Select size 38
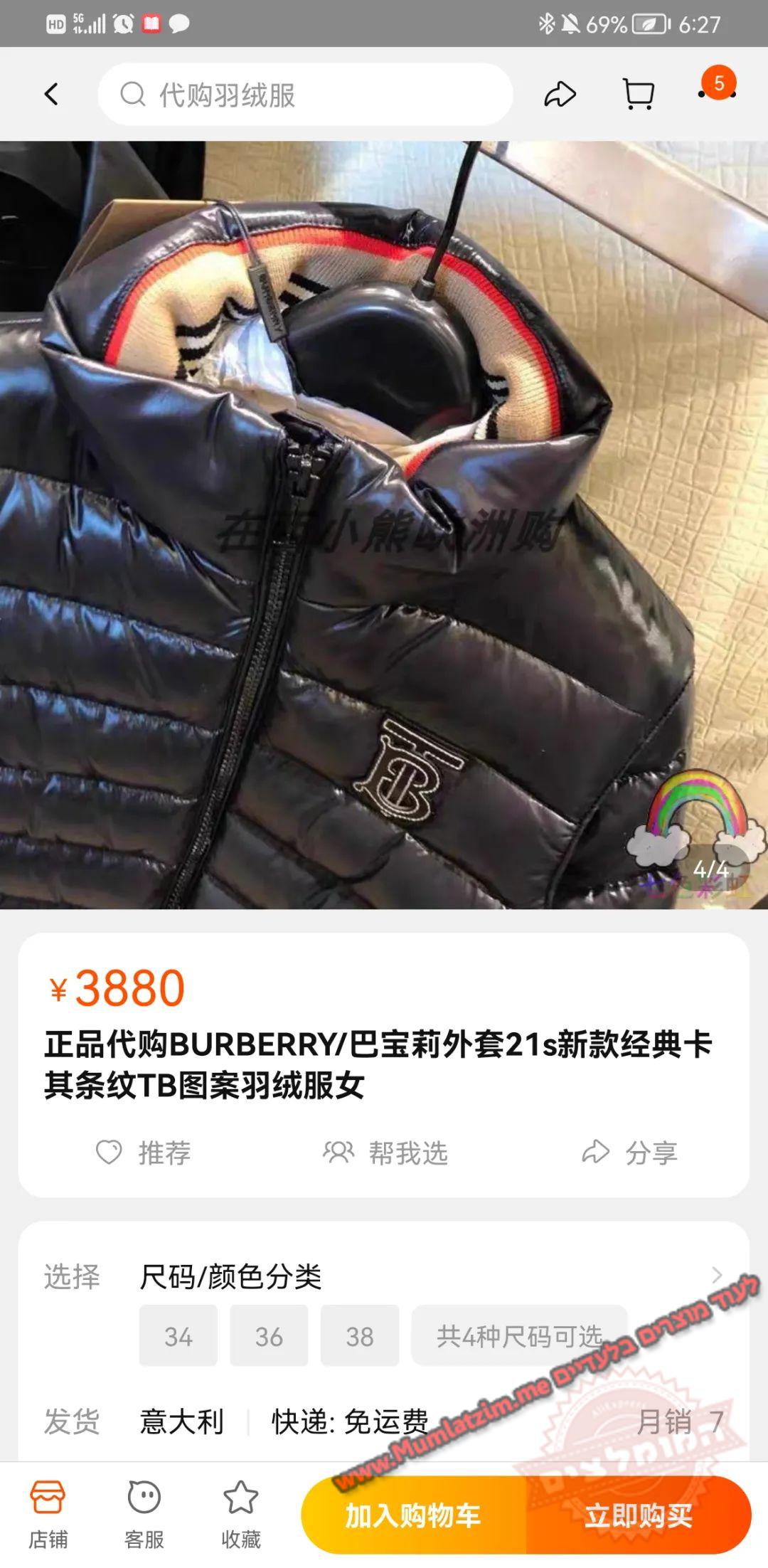 (x=360, y=1336)
